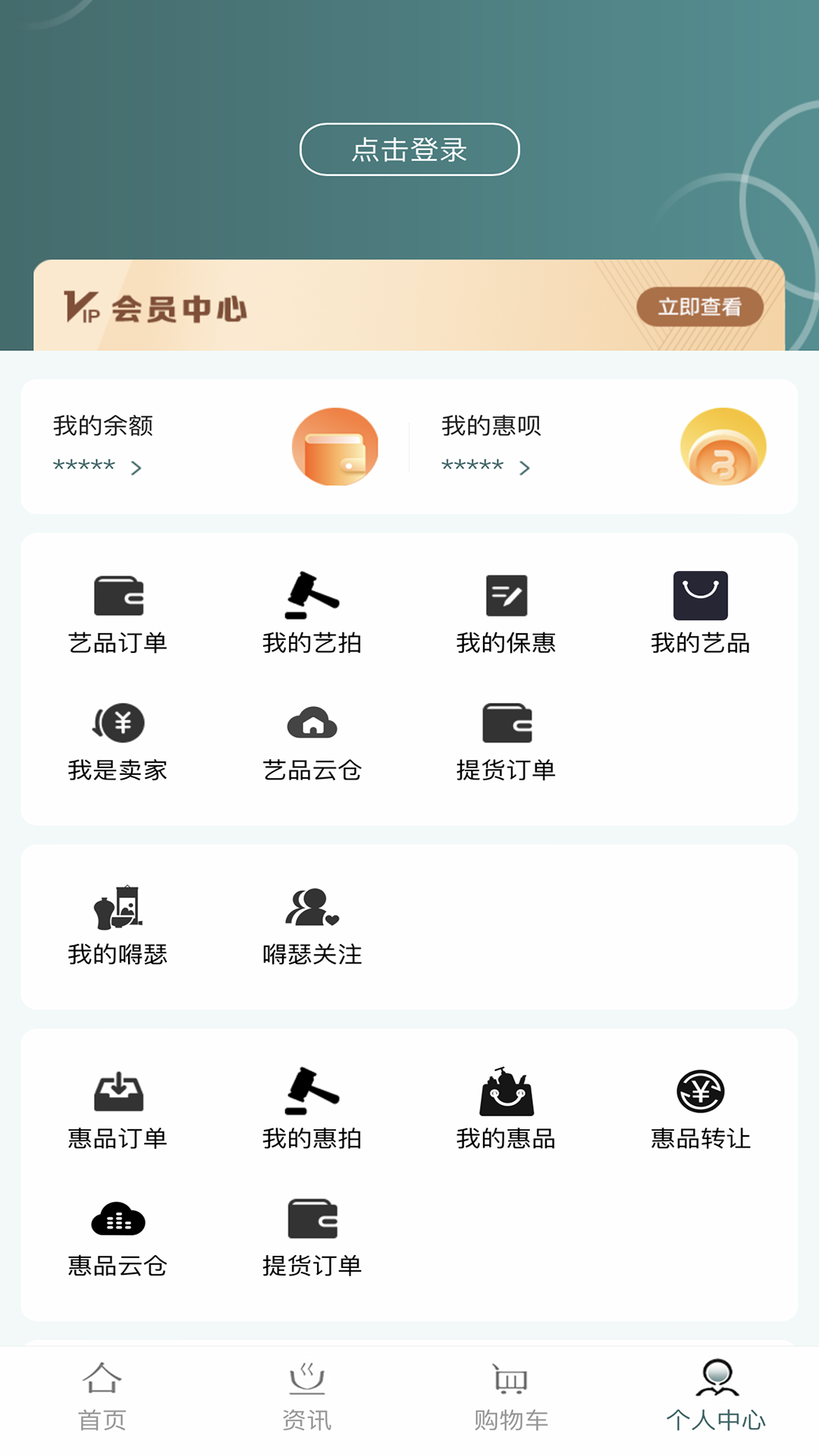This screenshot has height=1456, width=819.
Task: Tap the 点击登录 login button
Action: (x=409, y=149)
